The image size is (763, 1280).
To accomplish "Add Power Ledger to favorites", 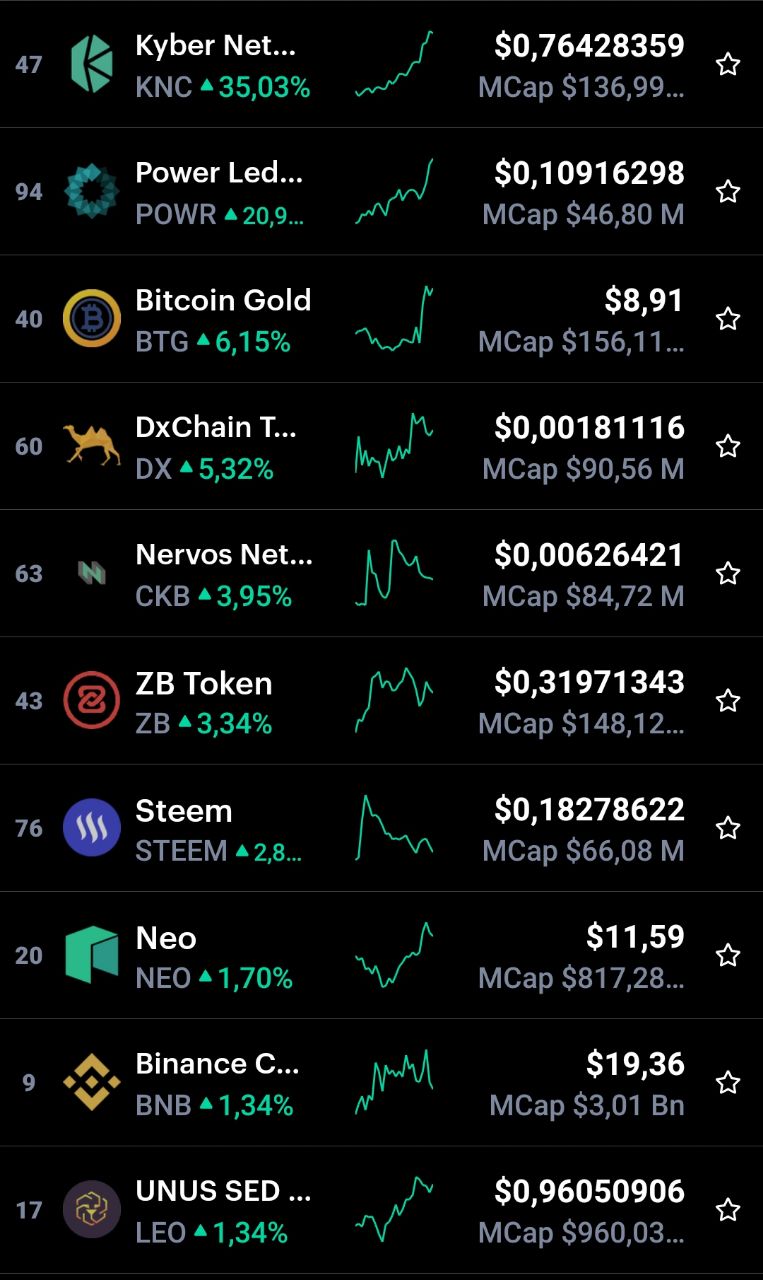I will coord(728,192).
